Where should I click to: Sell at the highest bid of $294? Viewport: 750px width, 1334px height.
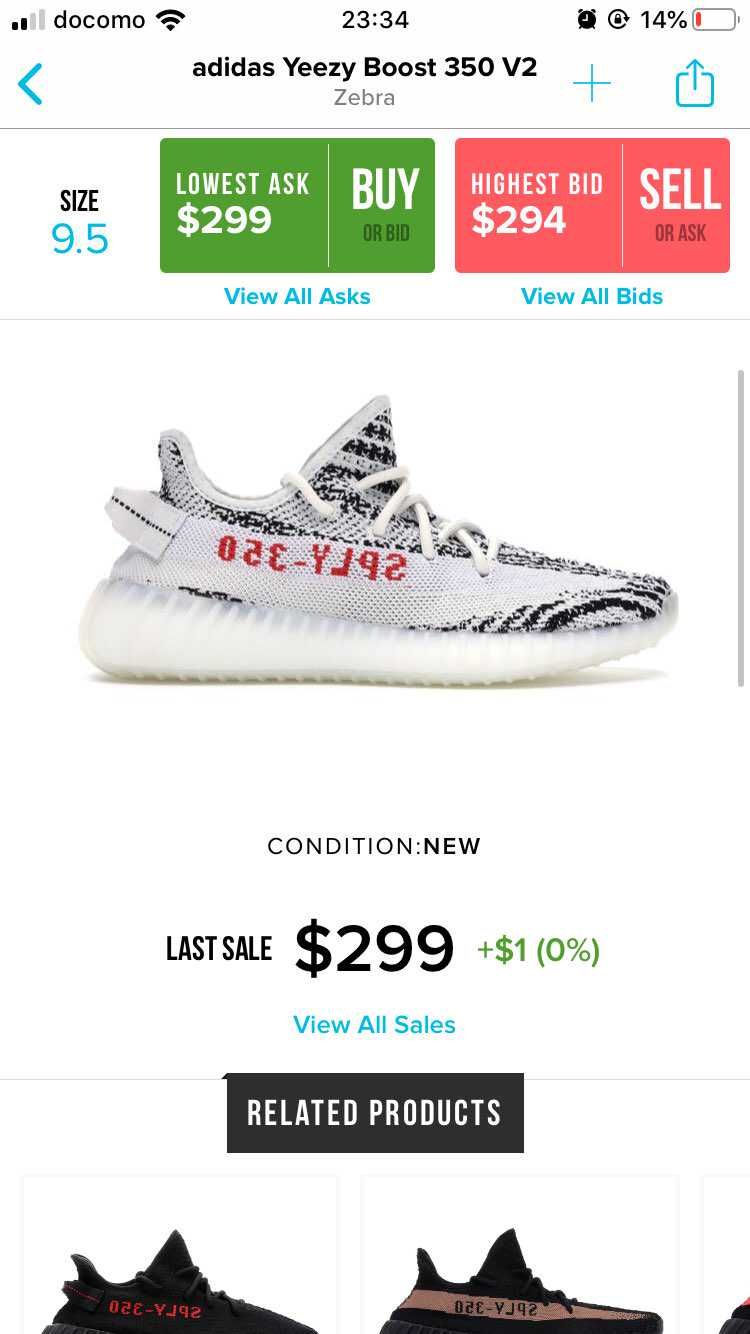pos(592,205)
